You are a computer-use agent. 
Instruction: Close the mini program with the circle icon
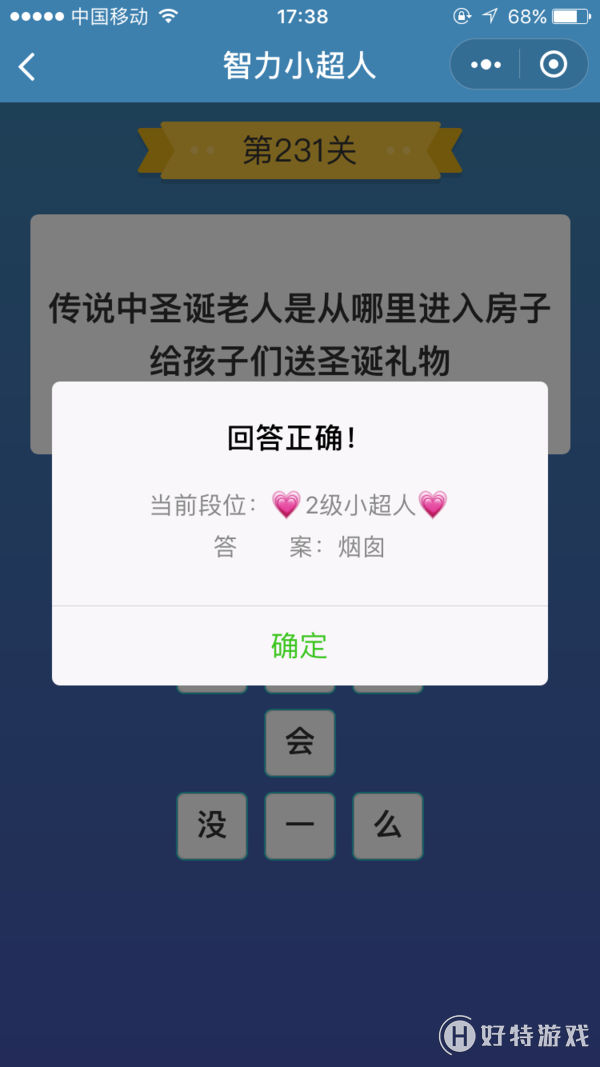[553, 65]
